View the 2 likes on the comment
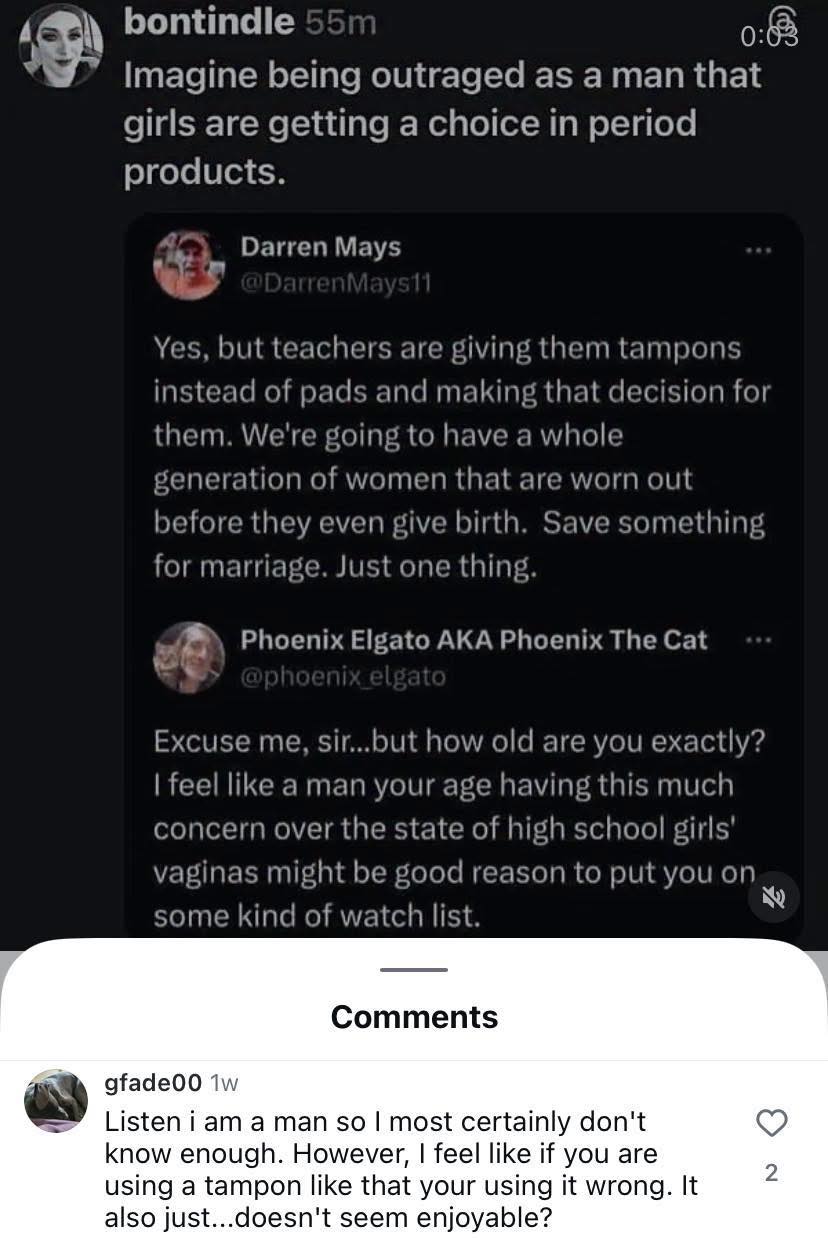The image size is (828, 1238). pyautogui.click(x=771, y=1173)
